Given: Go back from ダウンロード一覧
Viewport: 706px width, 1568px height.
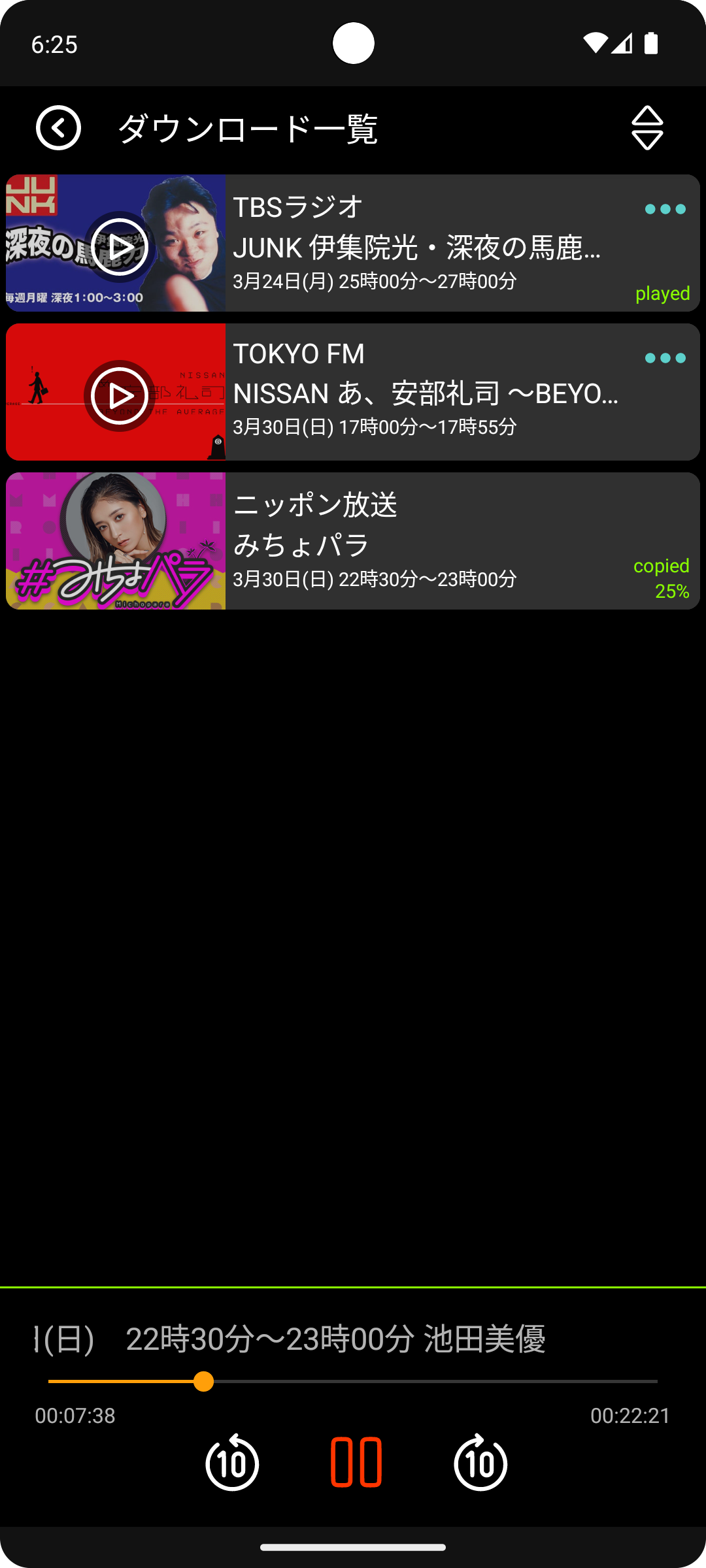Looking at the screenshot, I should (58, 128).
